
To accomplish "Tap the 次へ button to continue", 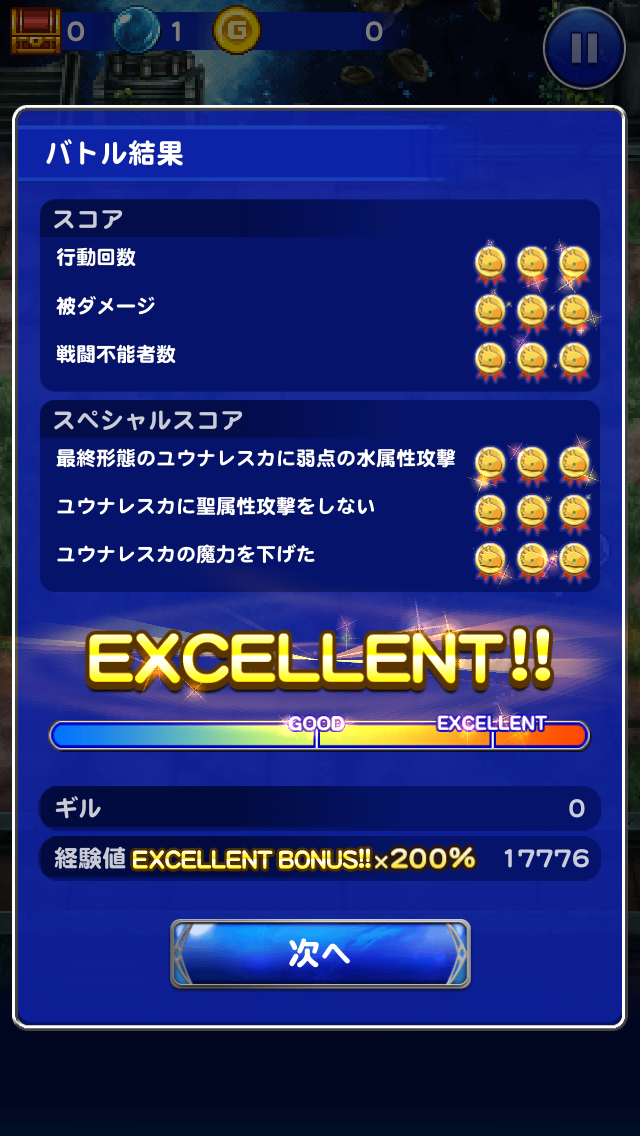I will click(320, 953).
